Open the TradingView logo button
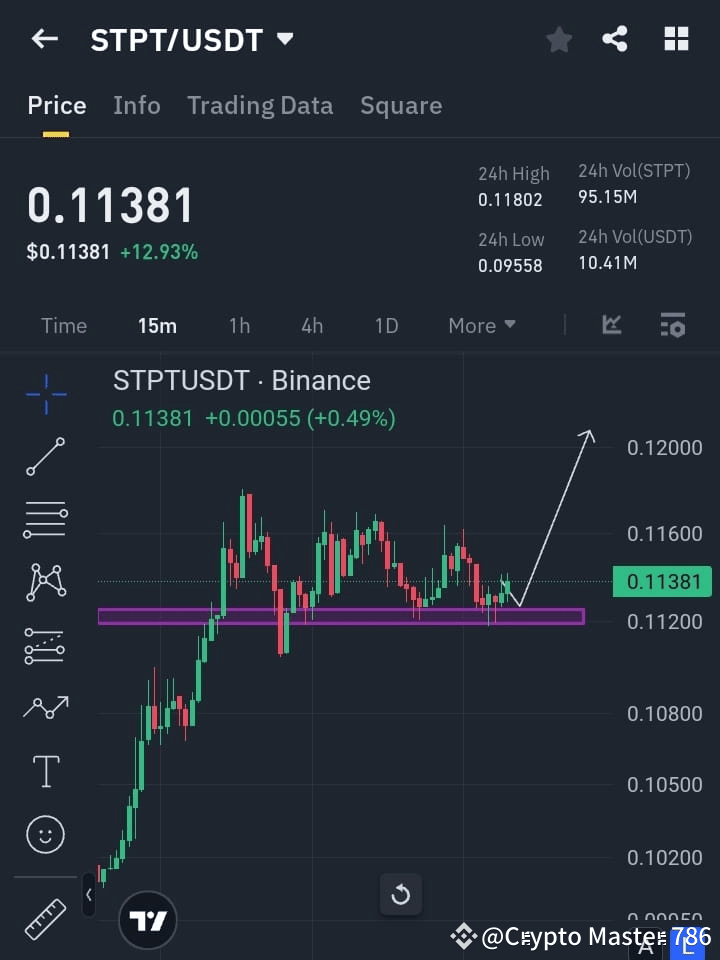Viewport: 720px width, 960px height. point(148,918)
